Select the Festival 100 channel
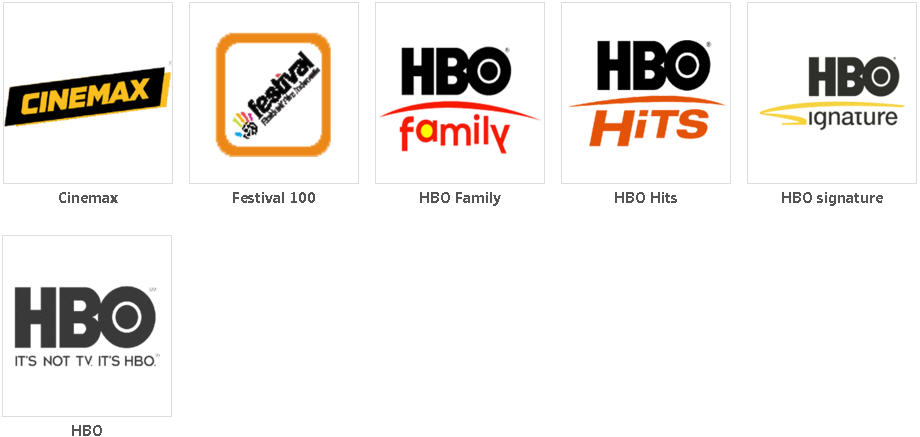 click(274, 93)
